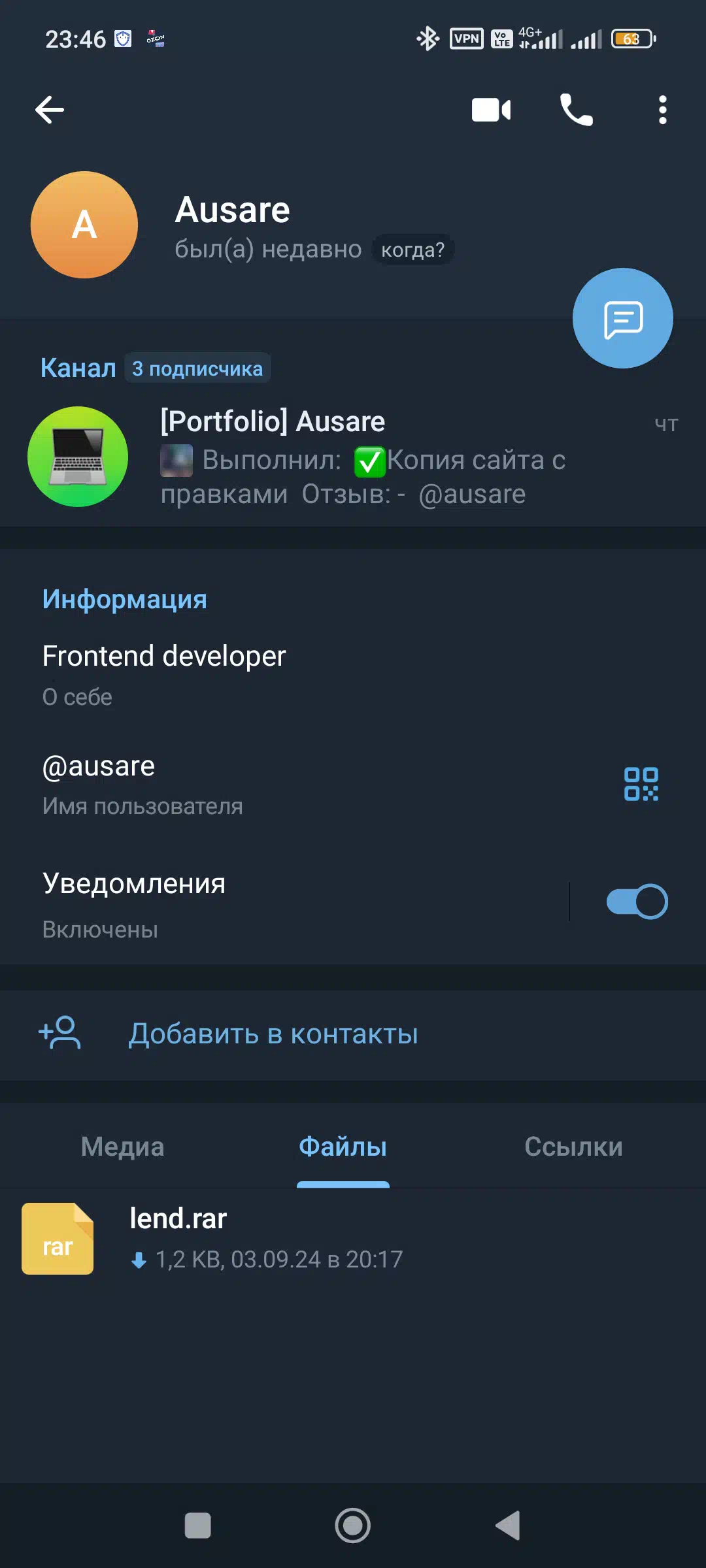Start a video call with Ausare
The image size is (706, 1568).
coord(491,110)
